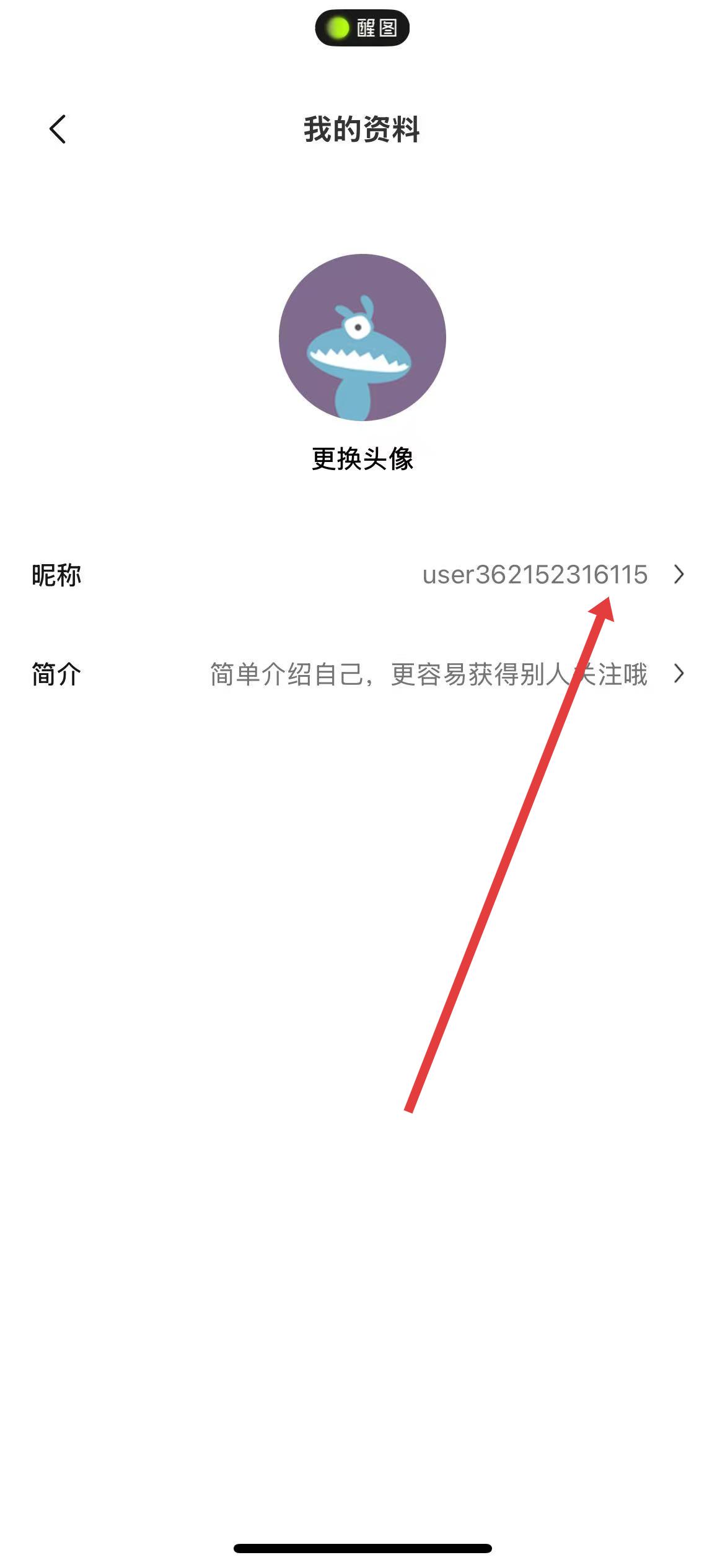Go back from 我的资料 page
The image size is (725, 1568).
pyautogui.click(x=58, y=129)
